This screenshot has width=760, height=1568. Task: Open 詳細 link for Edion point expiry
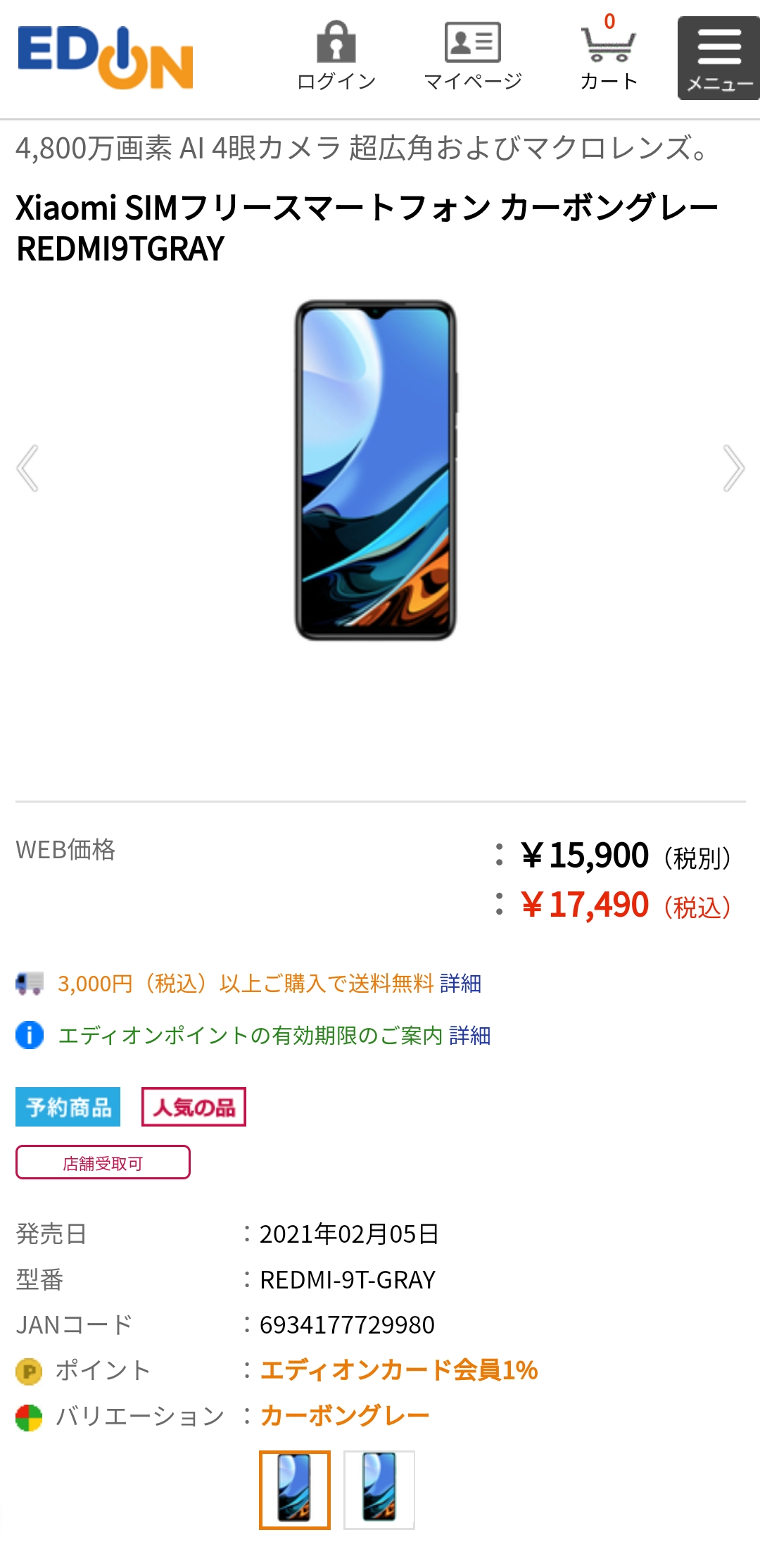(x=469, y=1036)
